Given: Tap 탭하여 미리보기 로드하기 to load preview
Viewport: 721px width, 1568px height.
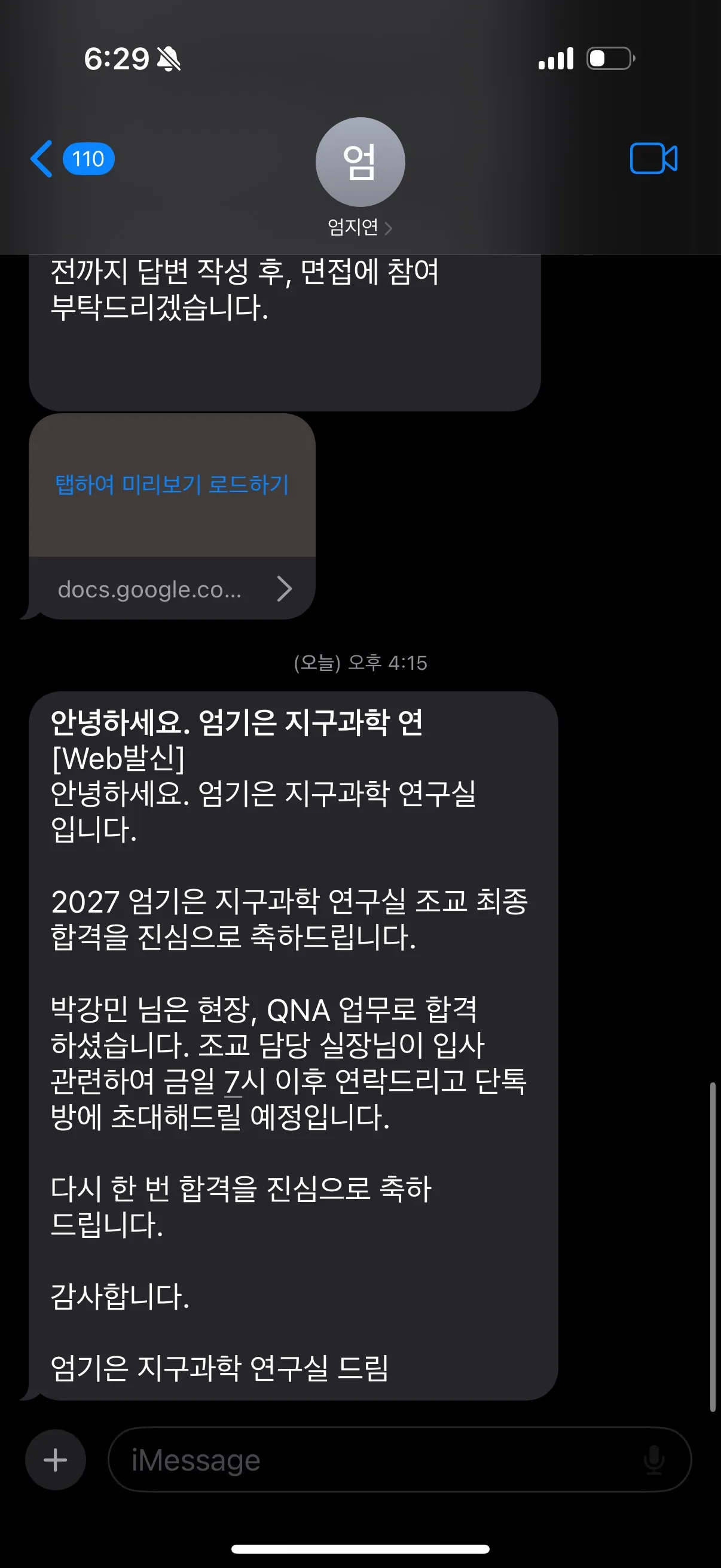Looking at the screenshot, I should 171,485.
